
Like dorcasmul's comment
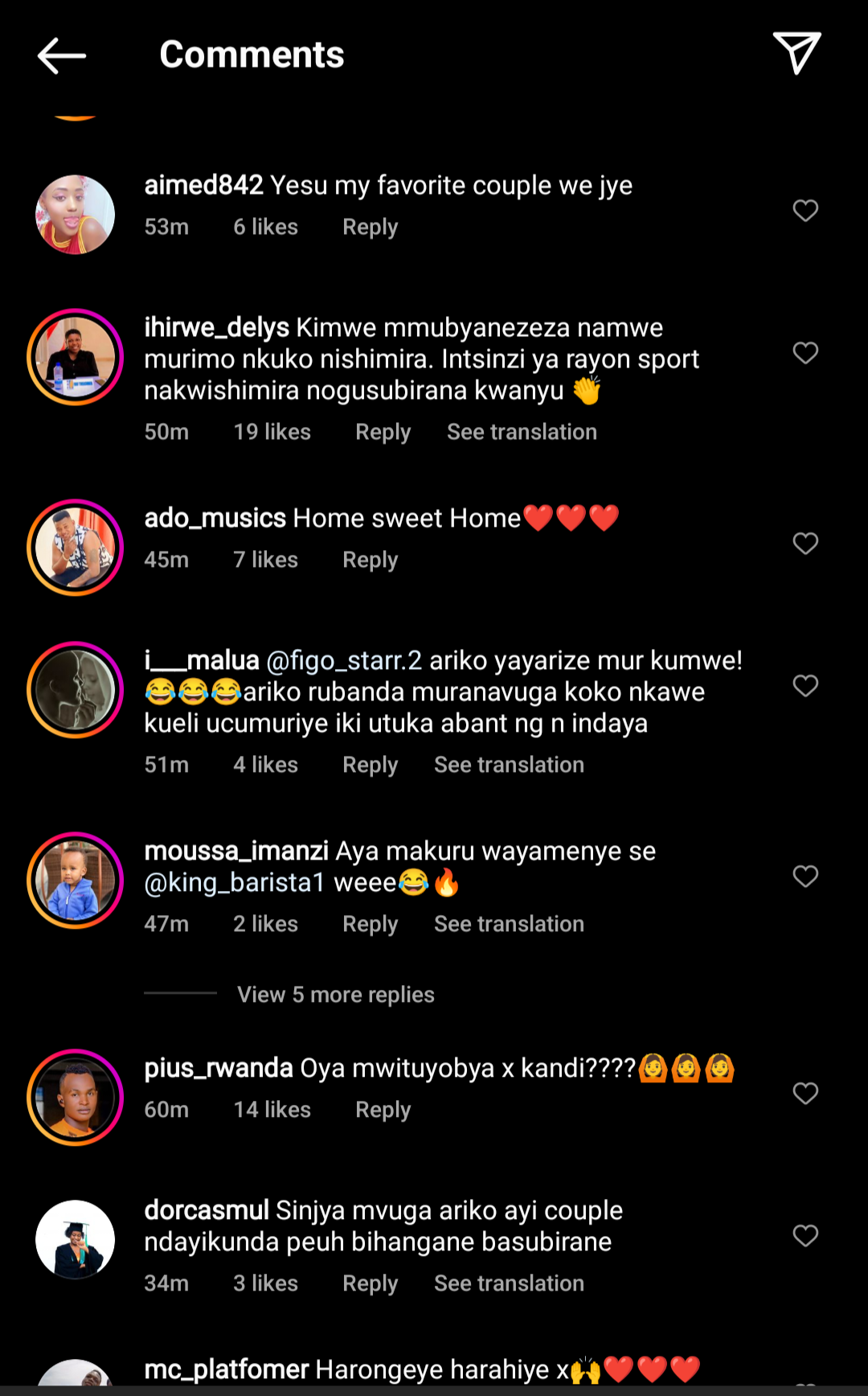click(x=805, y=1236)
